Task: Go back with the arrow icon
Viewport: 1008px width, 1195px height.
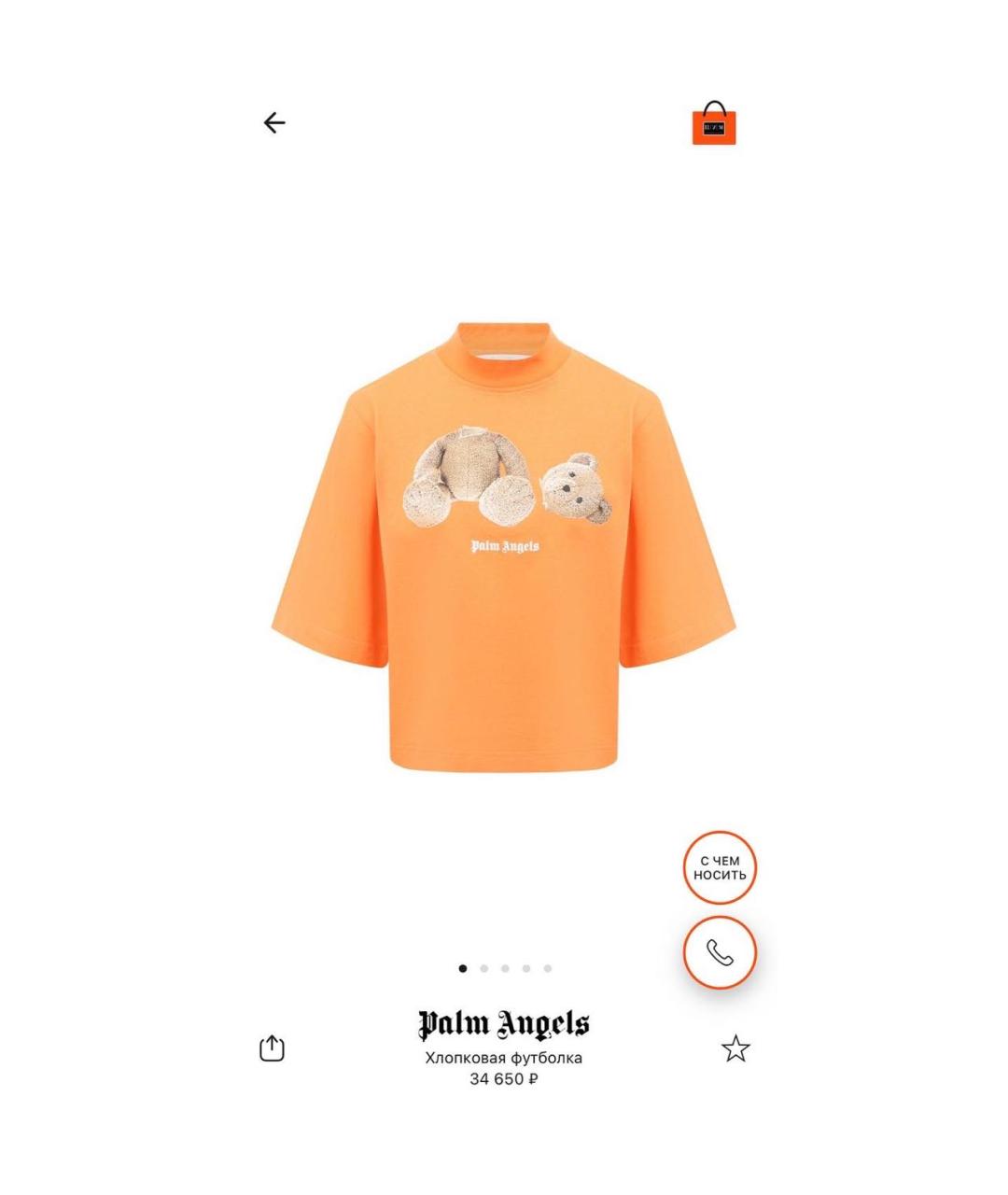Action: pyautogui.click(x=273, y=122)
